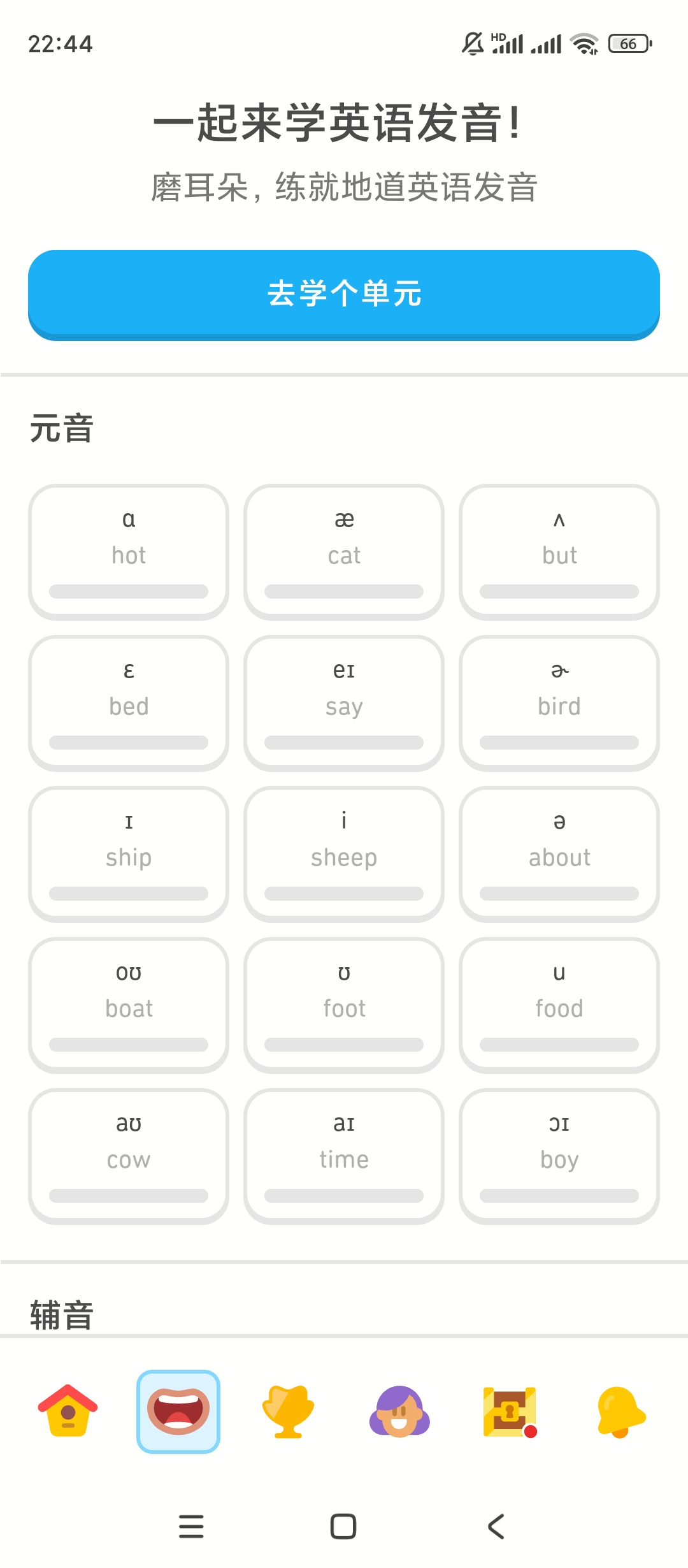The height and width of the screenshot is (1568, 688).
Task: Go to the trophy leaderboard tab
Action: point(288,1411)
